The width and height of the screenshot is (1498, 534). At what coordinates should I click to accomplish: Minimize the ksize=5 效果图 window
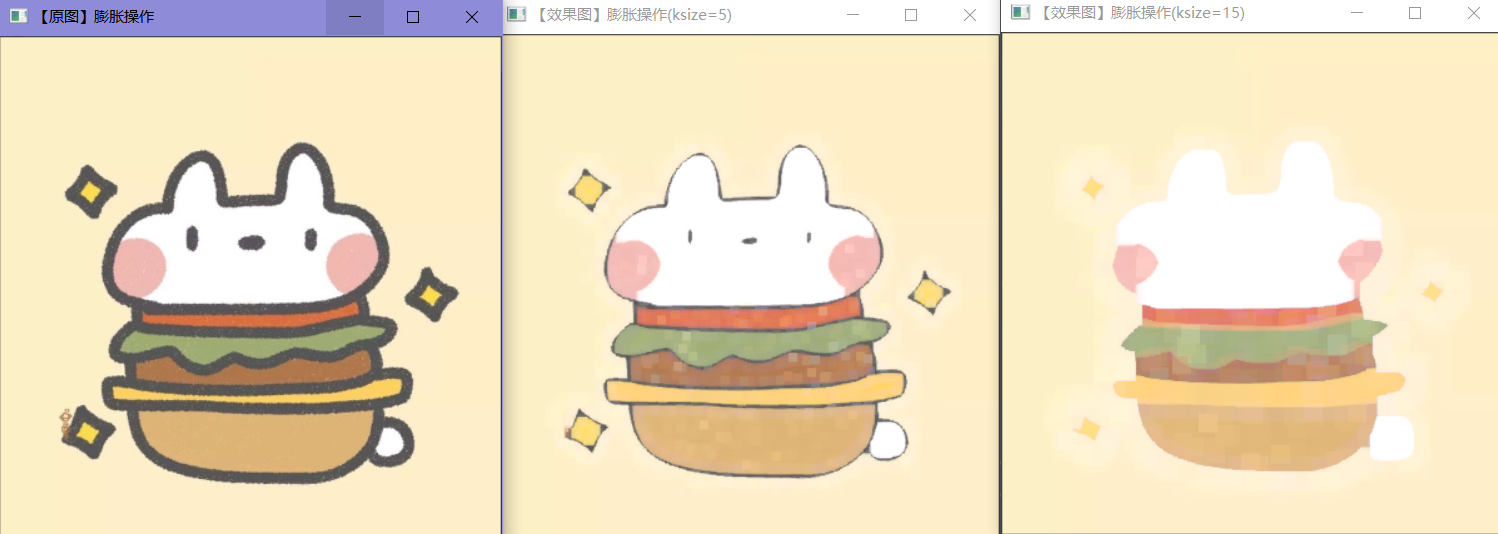[x=852, y=15]
